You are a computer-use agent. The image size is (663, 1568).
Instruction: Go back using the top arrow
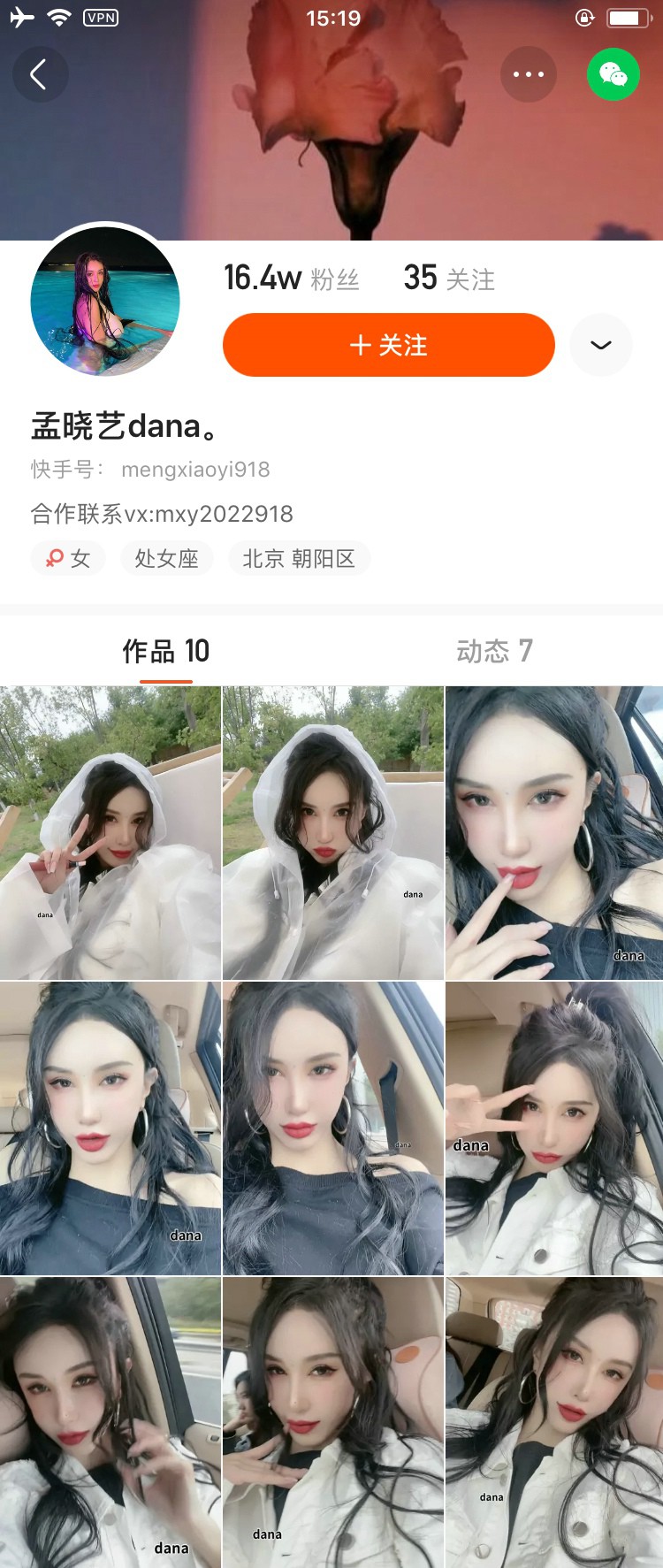(x=40, y=74)
